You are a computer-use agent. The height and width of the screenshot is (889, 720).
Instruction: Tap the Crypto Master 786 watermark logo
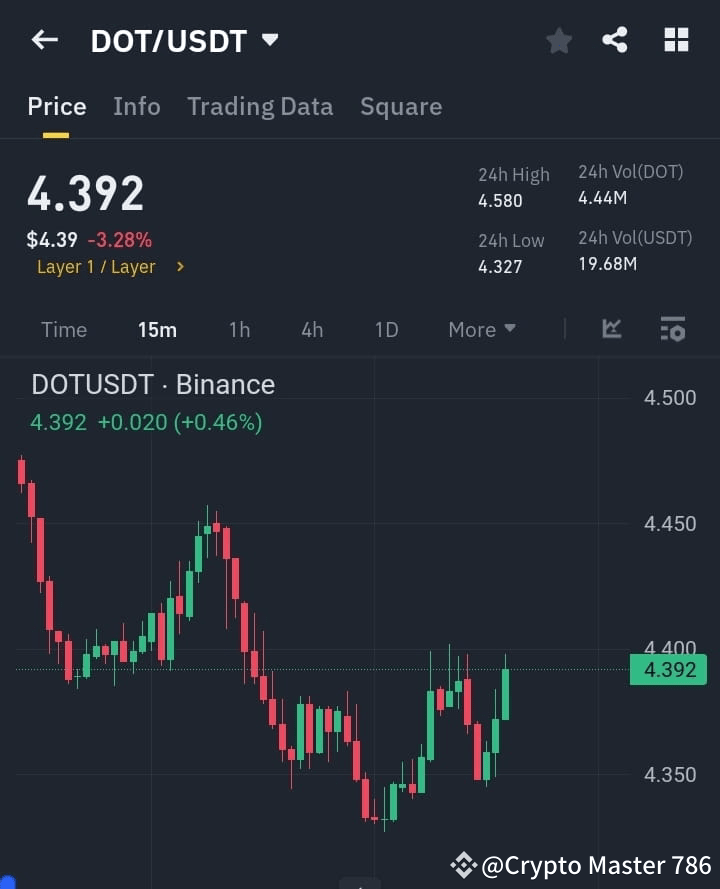465,864
